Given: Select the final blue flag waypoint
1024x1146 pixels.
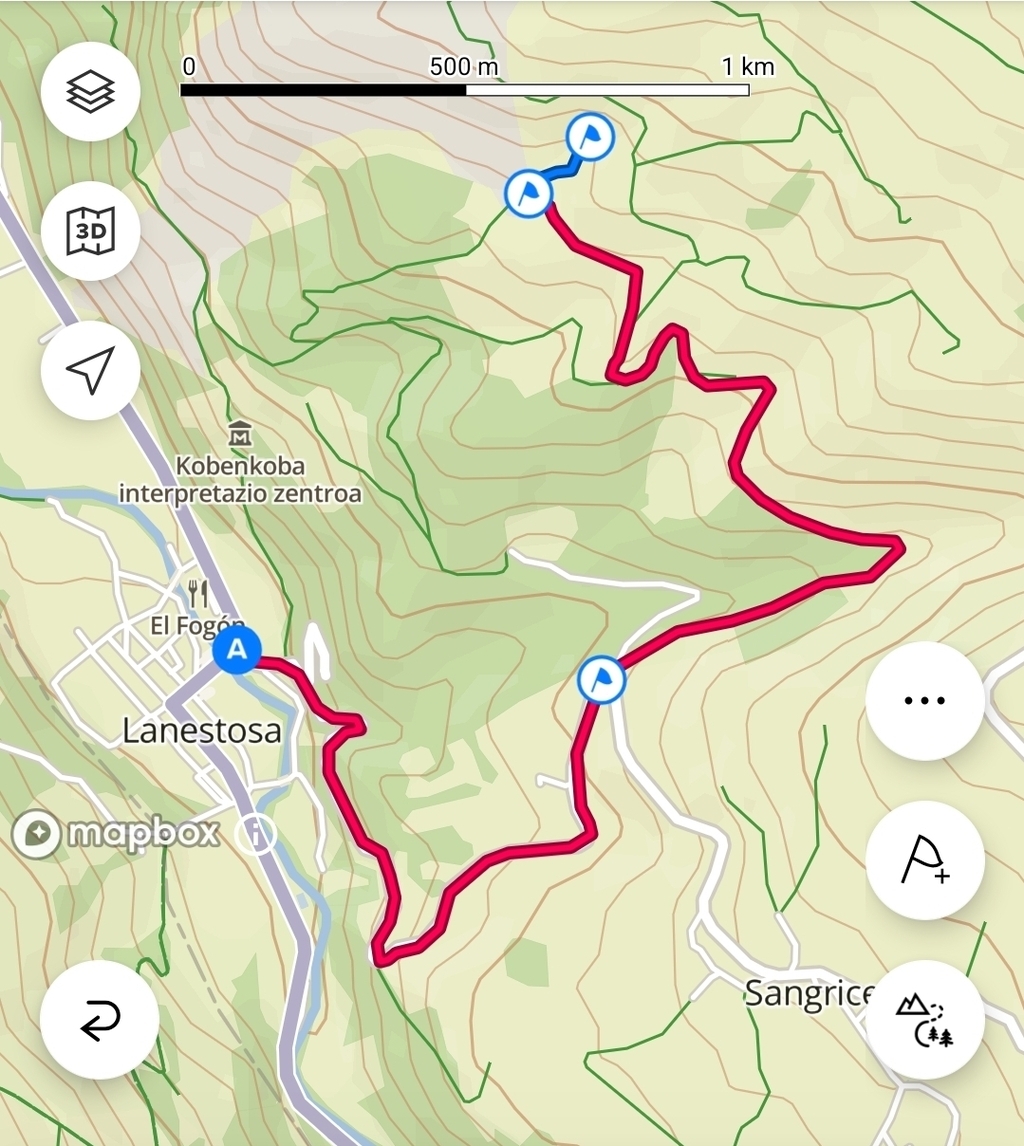Looking at the screenshot, I should (x=589, y=136).
